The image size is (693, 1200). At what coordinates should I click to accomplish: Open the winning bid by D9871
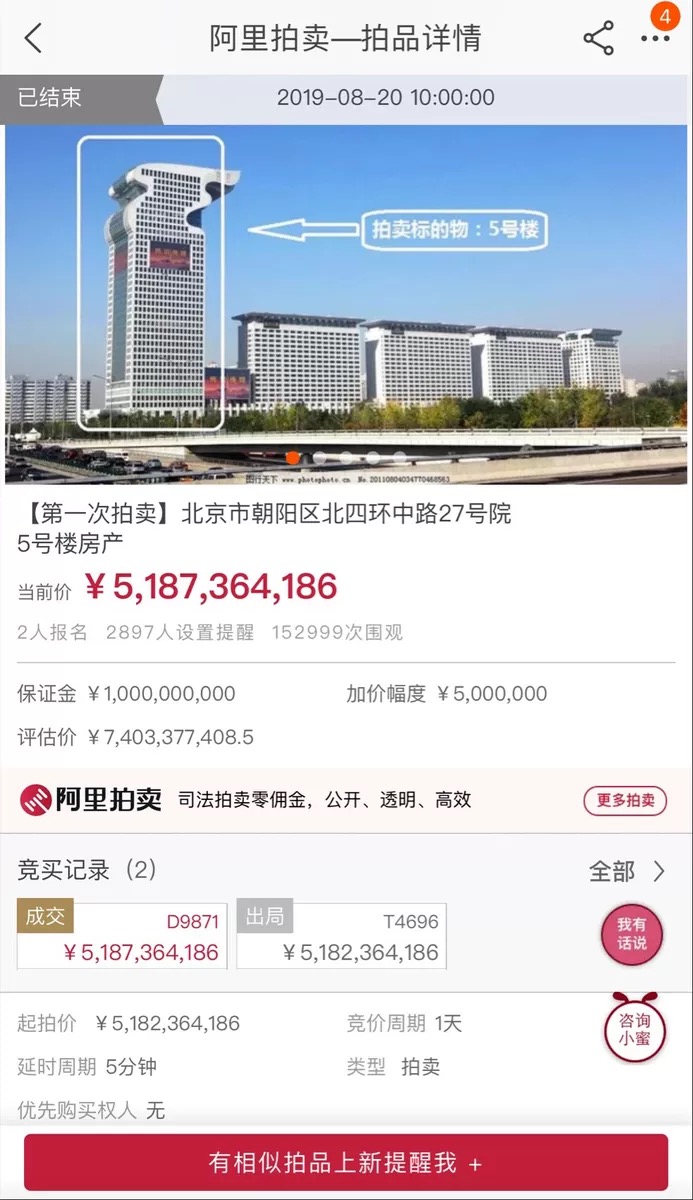click(122, 936)
